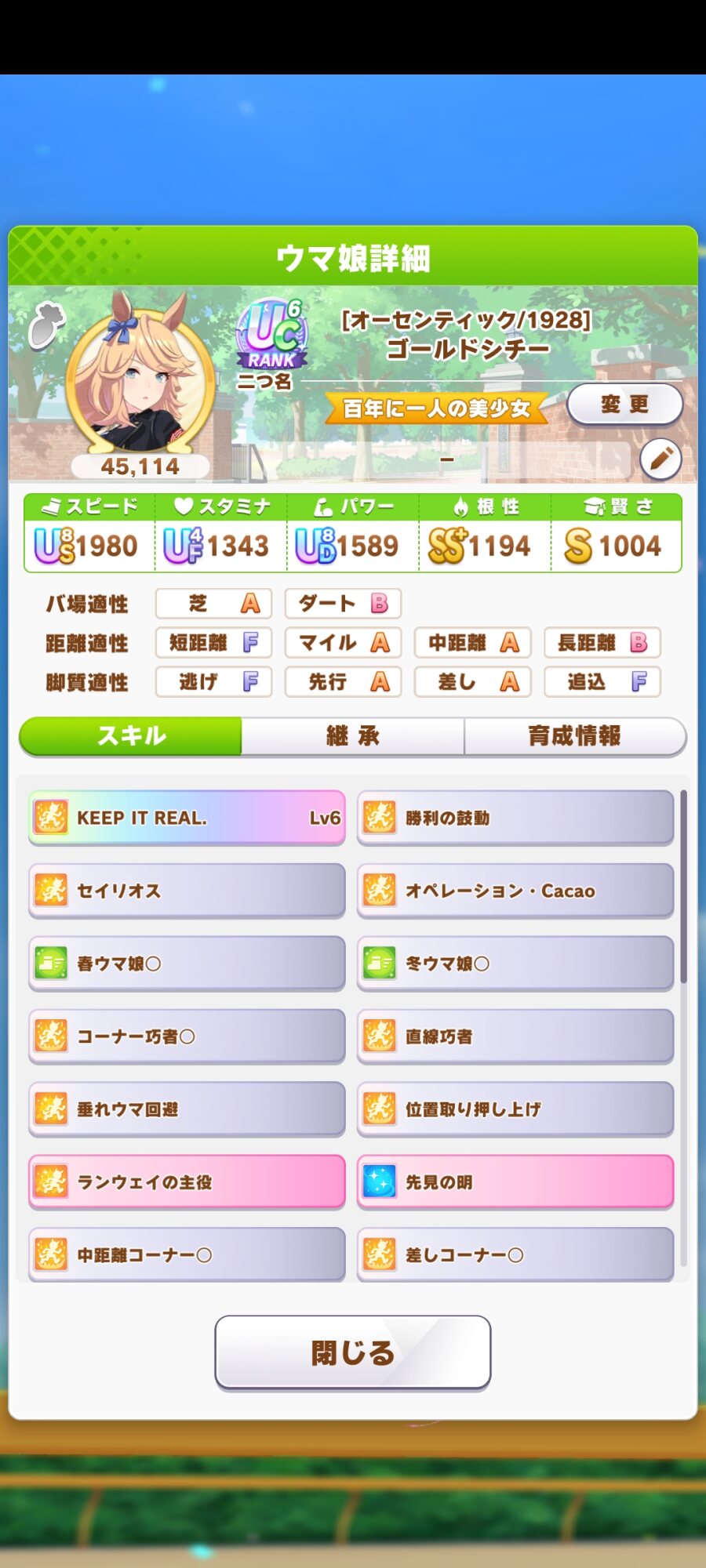
Task: Close the dialog with 閉じる
Action: [352, 1352]
